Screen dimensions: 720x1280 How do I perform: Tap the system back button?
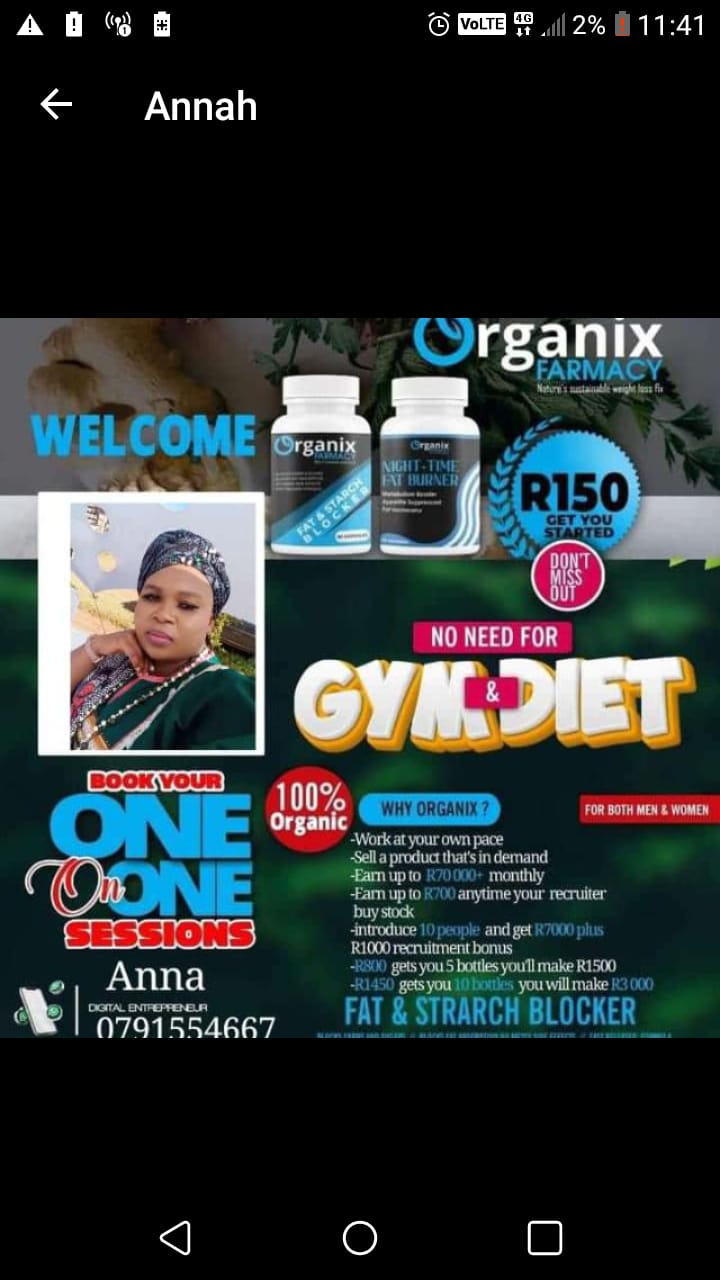click(x=175, y=1238)
